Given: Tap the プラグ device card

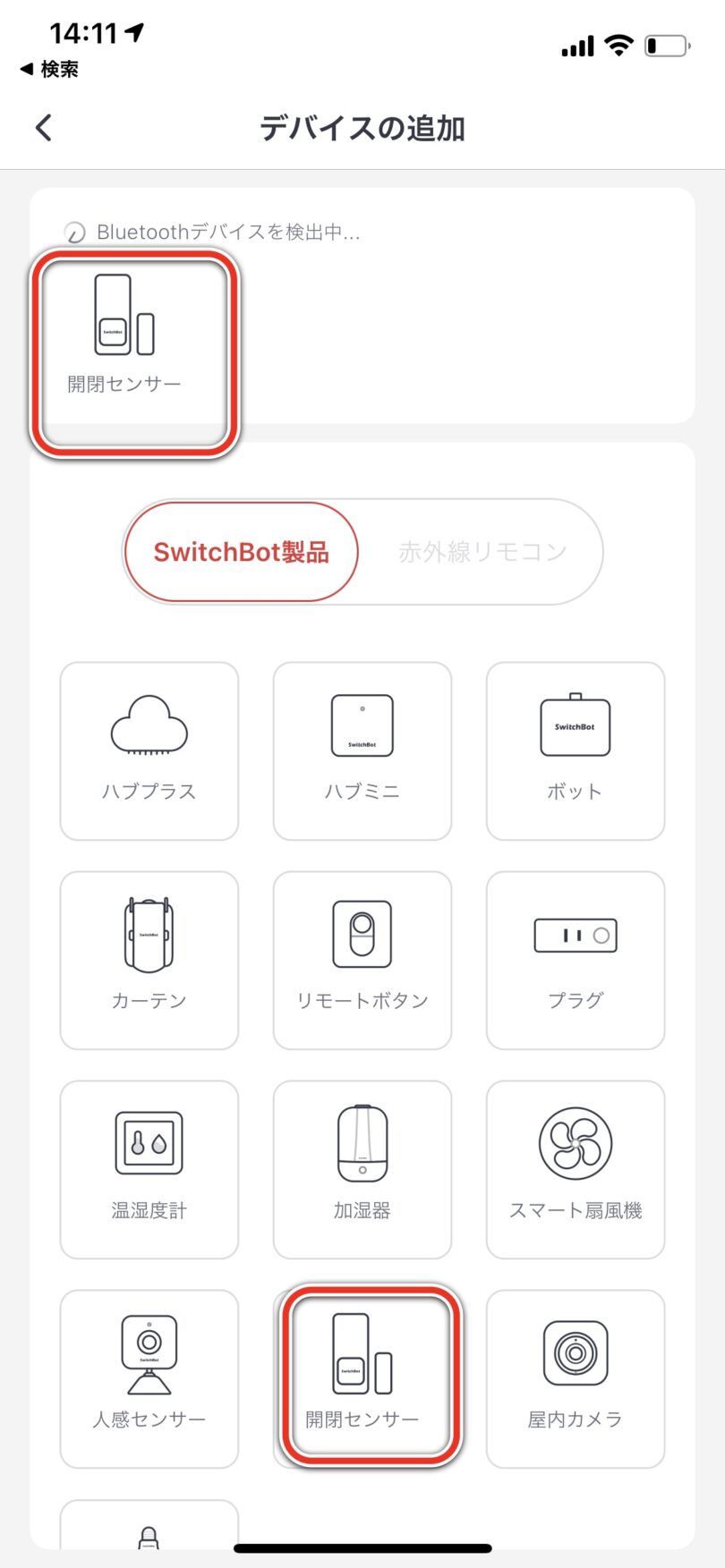Looking at the screenshot, I should (x=576, y=960).
